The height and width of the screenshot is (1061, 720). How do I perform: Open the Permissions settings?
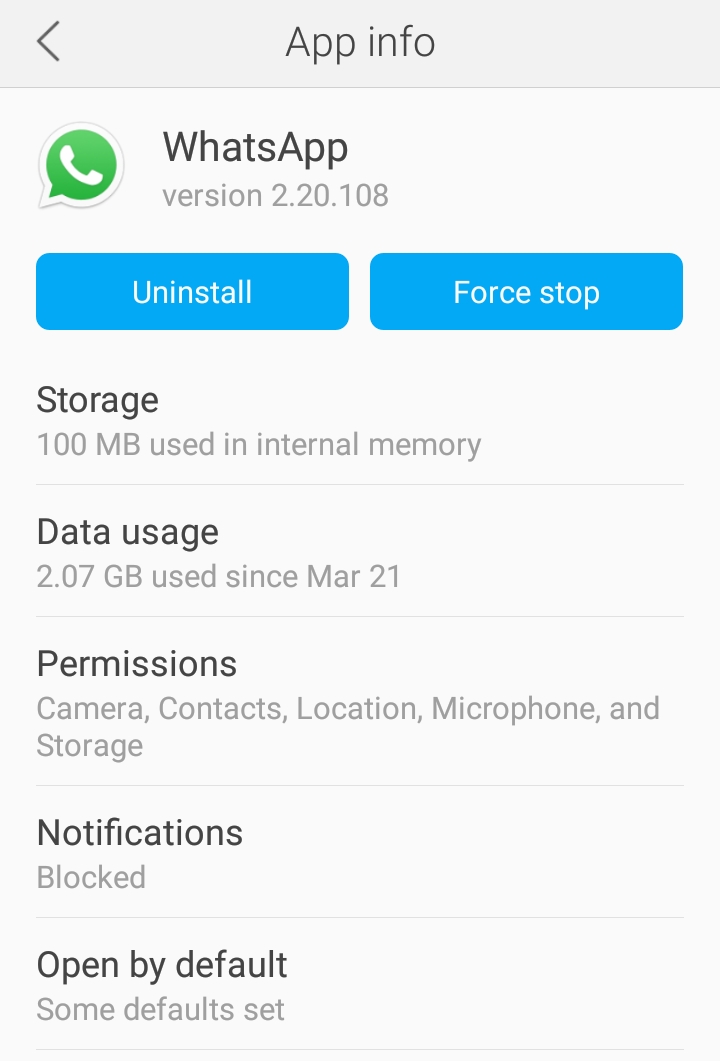360,702
